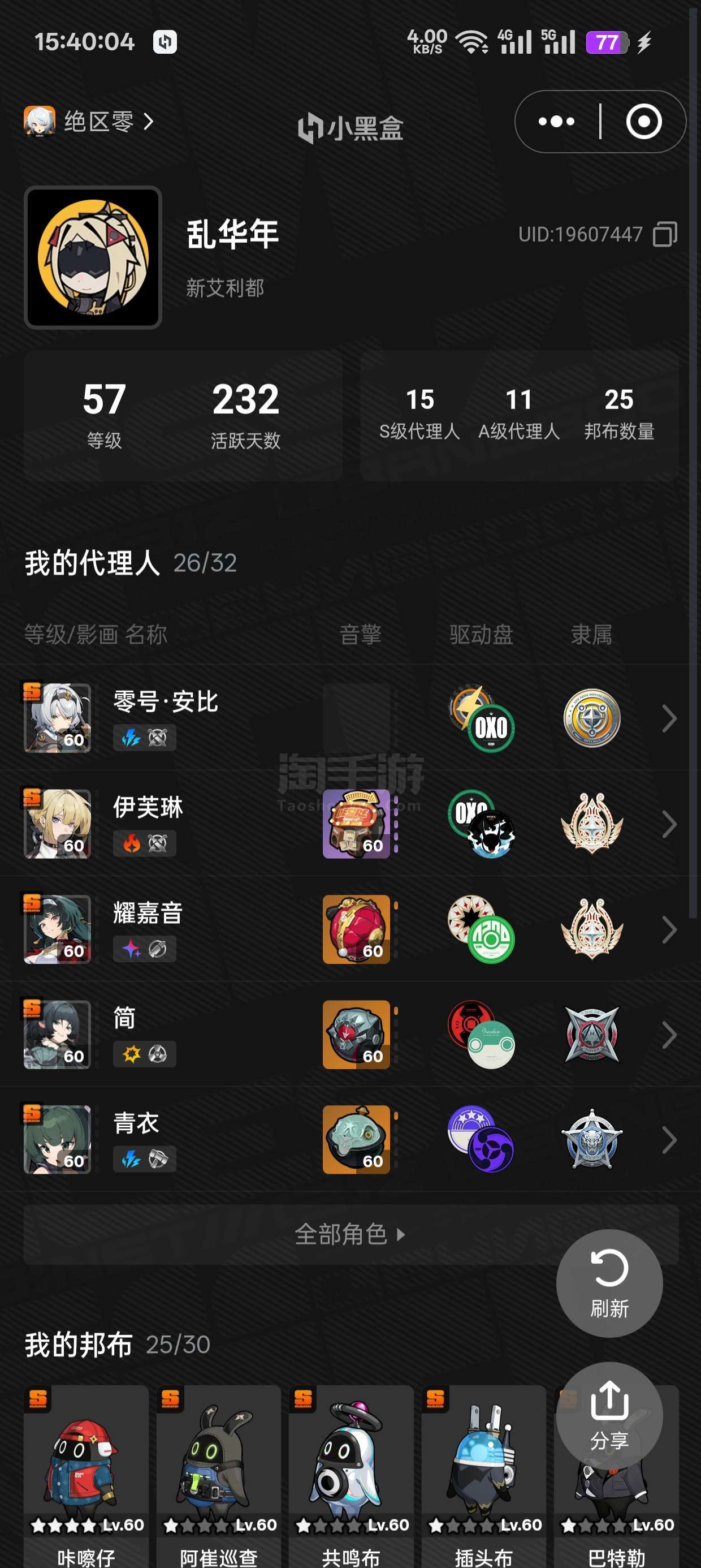Viewport: 701px width, 1568px height.
Task: Tap the 分享 share button
Action: (x=609, y=1416)
